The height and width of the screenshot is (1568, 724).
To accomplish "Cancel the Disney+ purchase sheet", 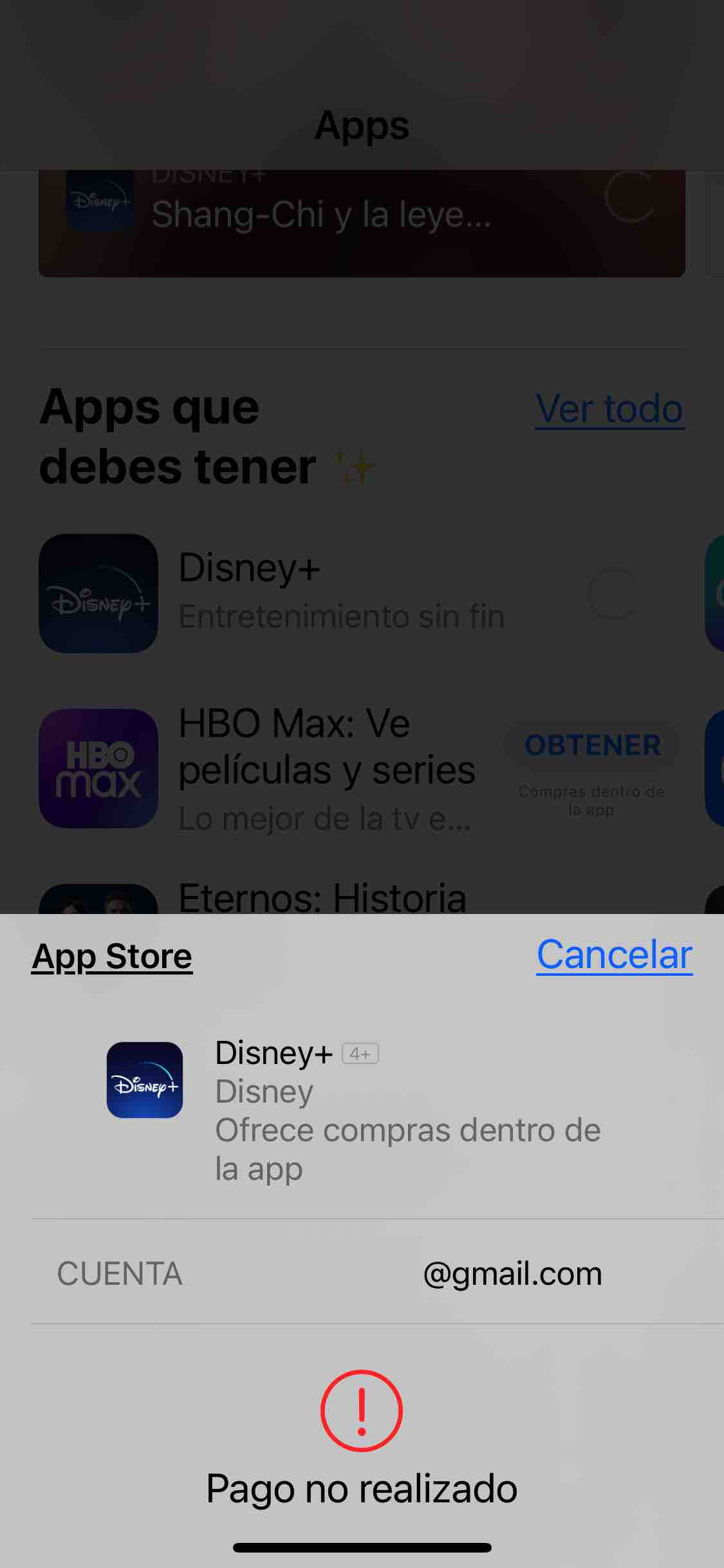I will click(614, 955).
